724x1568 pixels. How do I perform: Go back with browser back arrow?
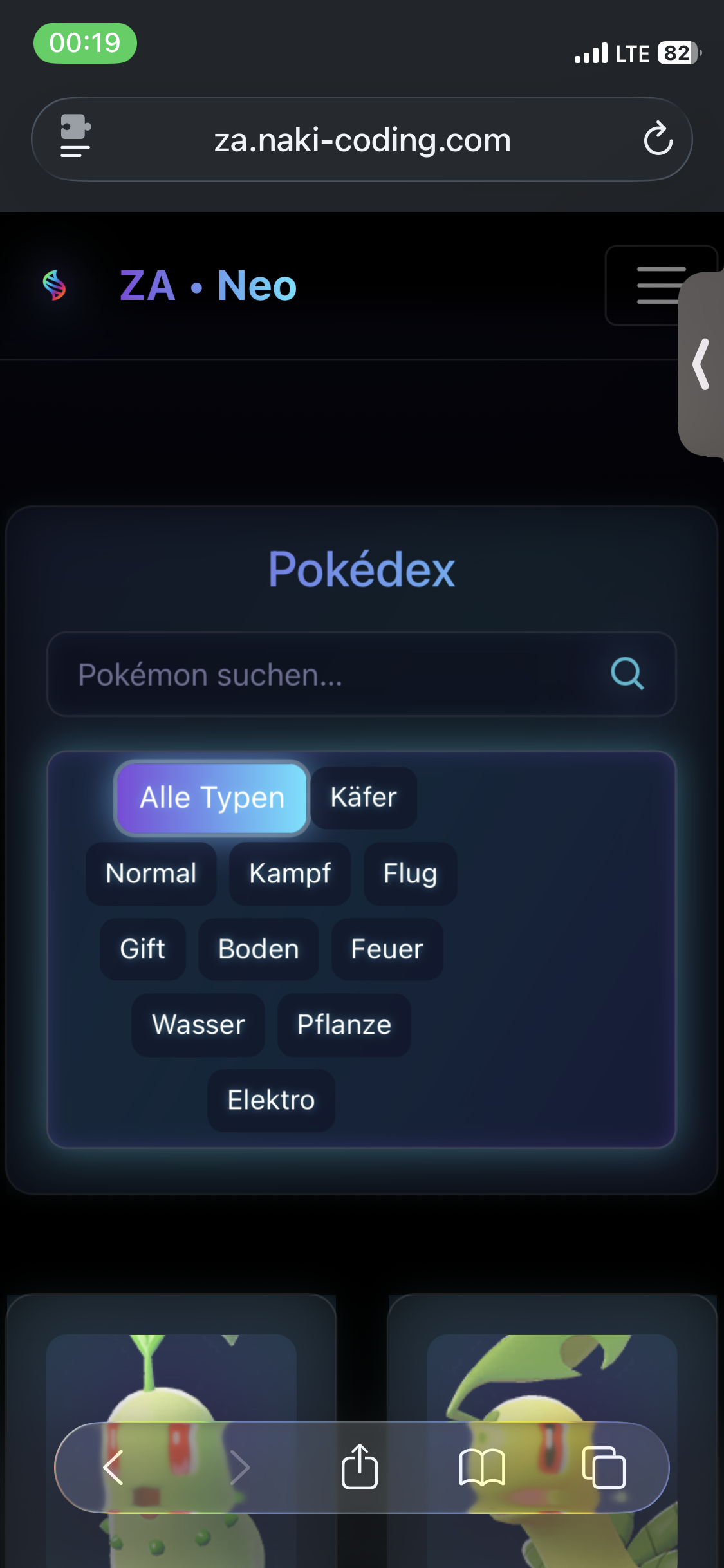pyautogui.click(x=113, y=1468)
